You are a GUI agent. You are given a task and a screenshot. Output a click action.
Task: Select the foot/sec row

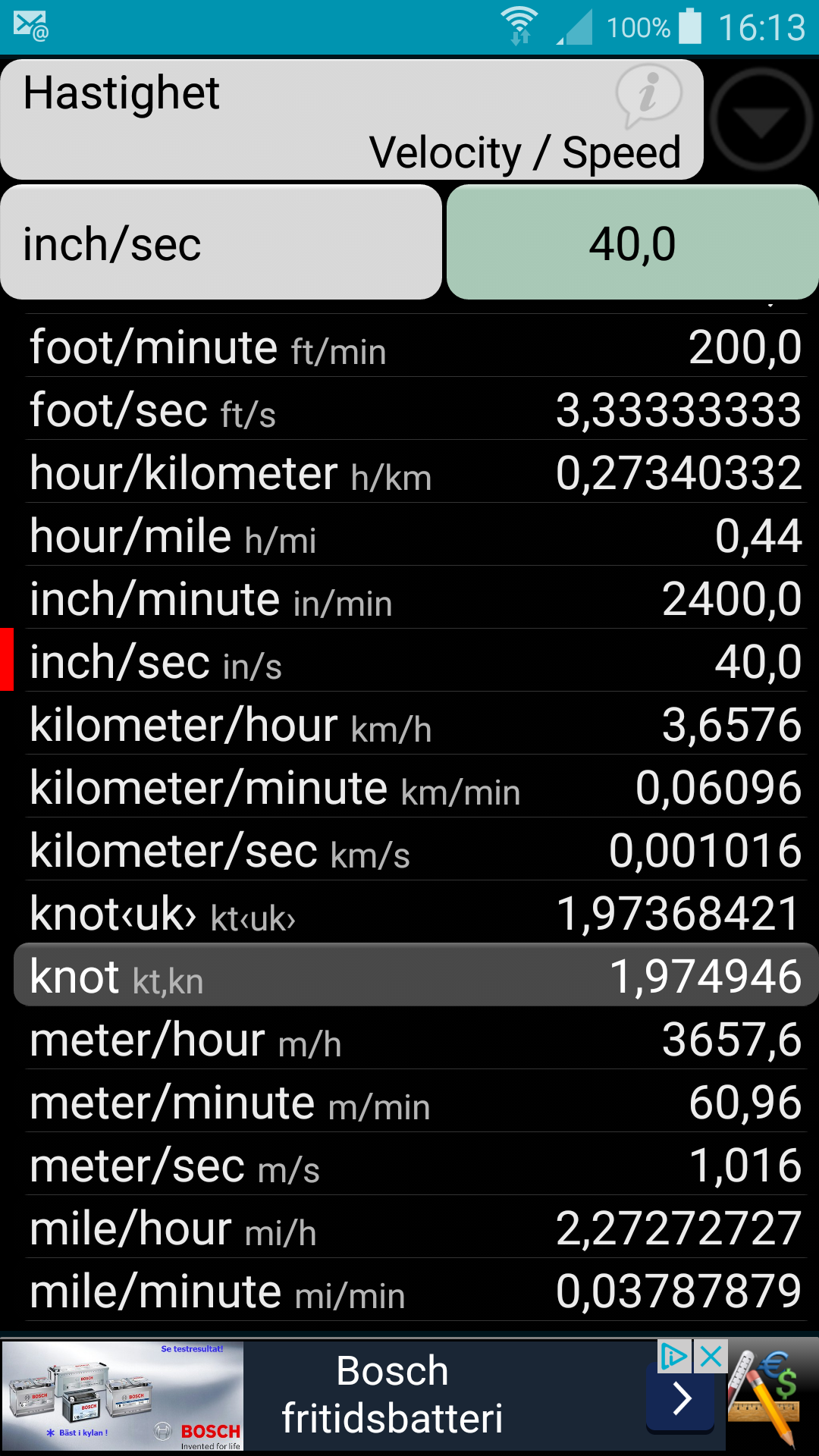416,410
